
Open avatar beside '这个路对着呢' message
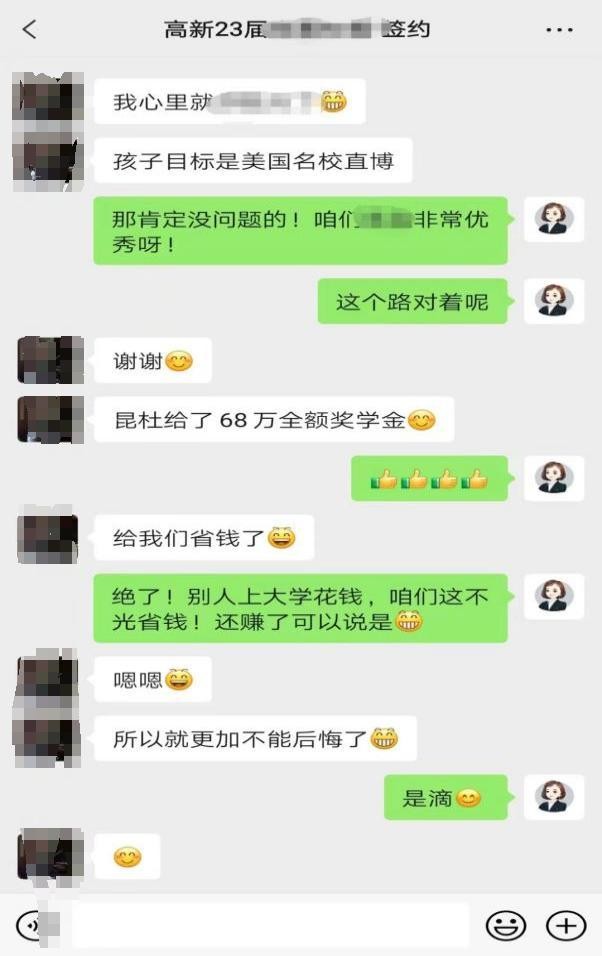tap(554, 300)
